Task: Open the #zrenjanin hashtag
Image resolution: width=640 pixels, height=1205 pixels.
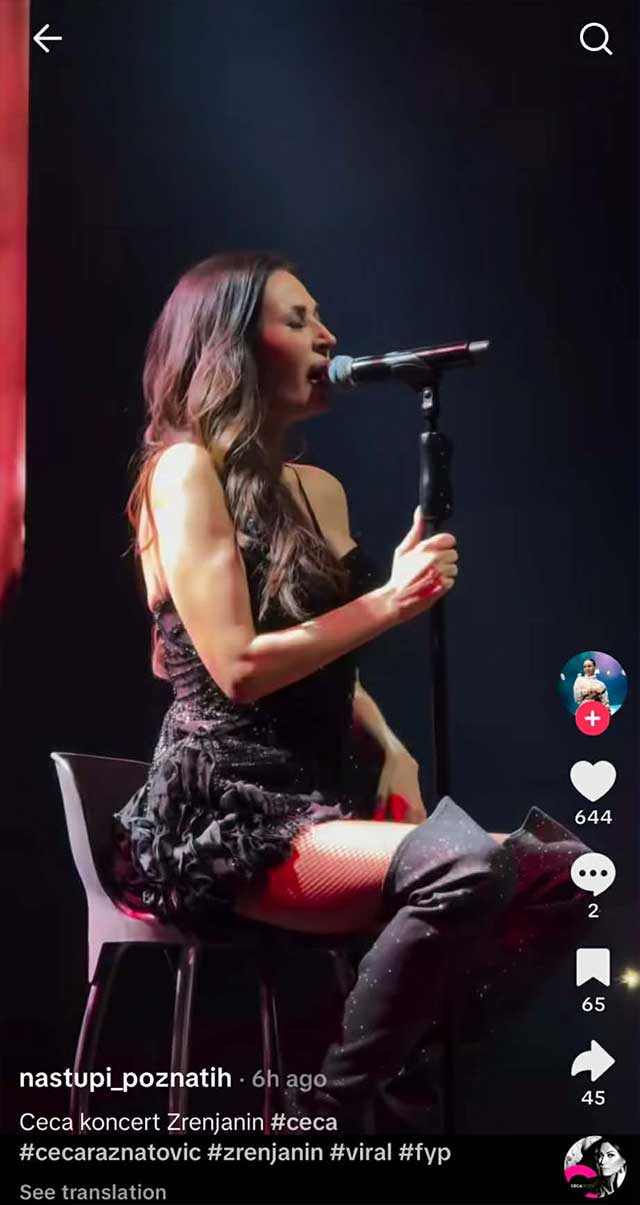Action: [265, 1153]
